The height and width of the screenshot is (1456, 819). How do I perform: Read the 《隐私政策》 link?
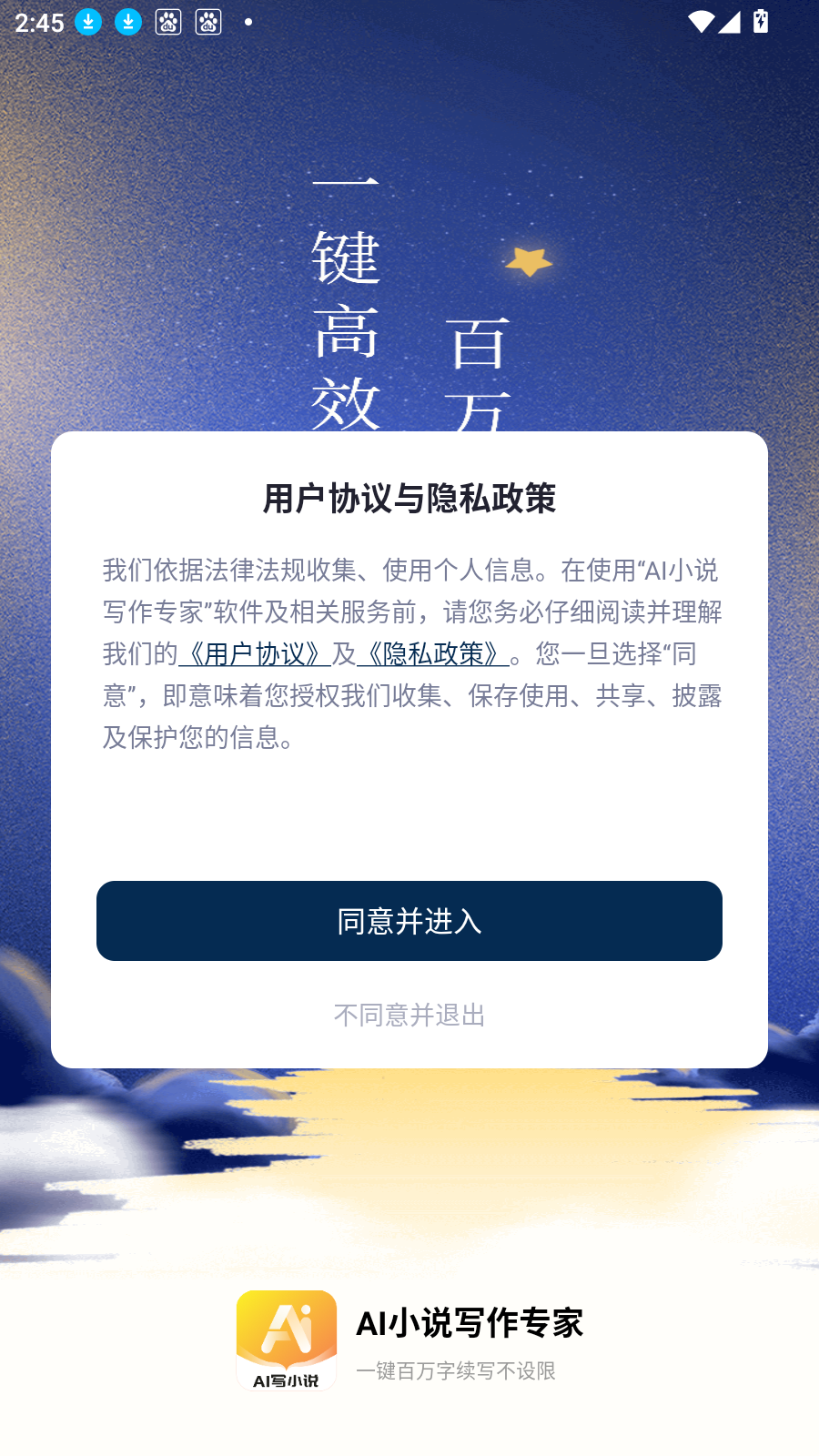click(433, 653)
